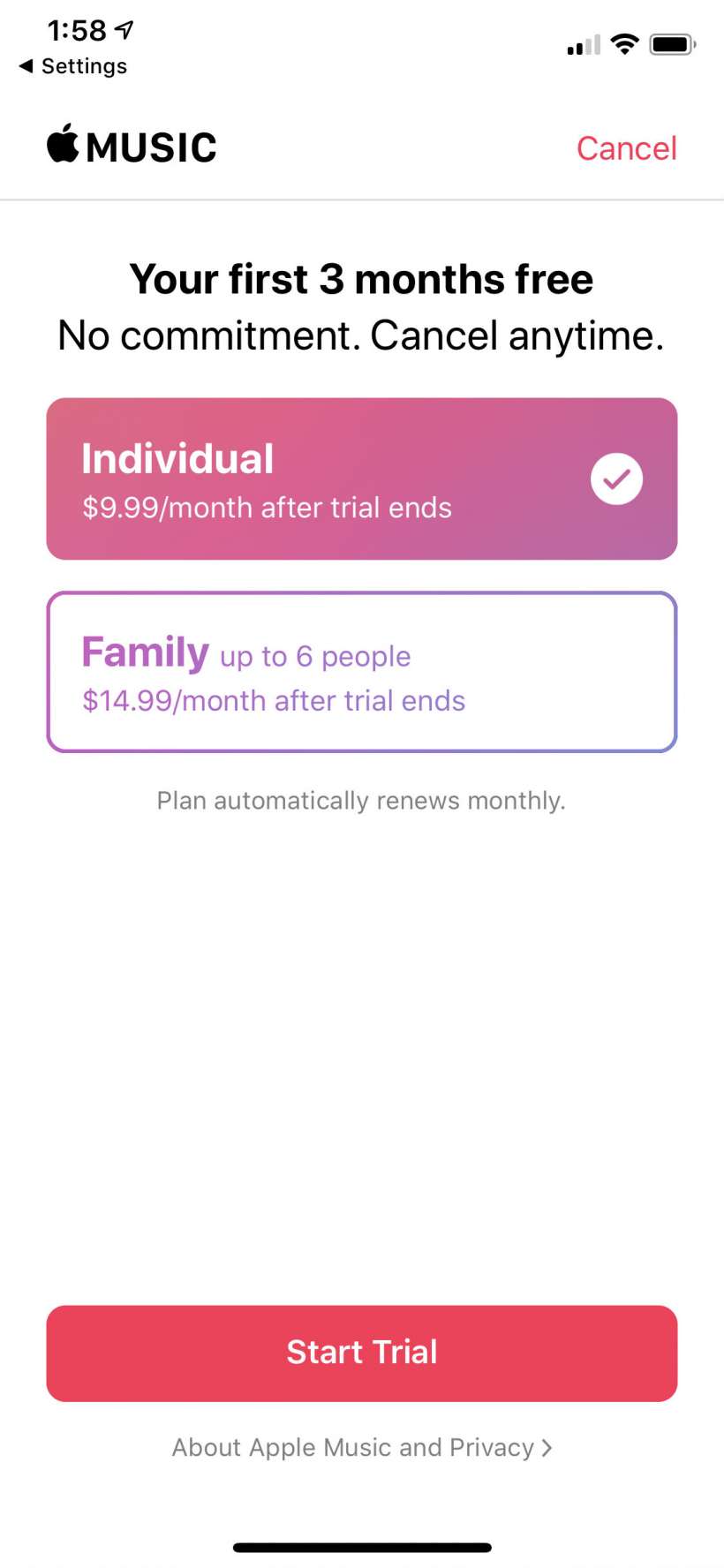This screenshot has width=724, height=1568.
Task: Choose the Family plan for 6 people
Action: (361, 672)
